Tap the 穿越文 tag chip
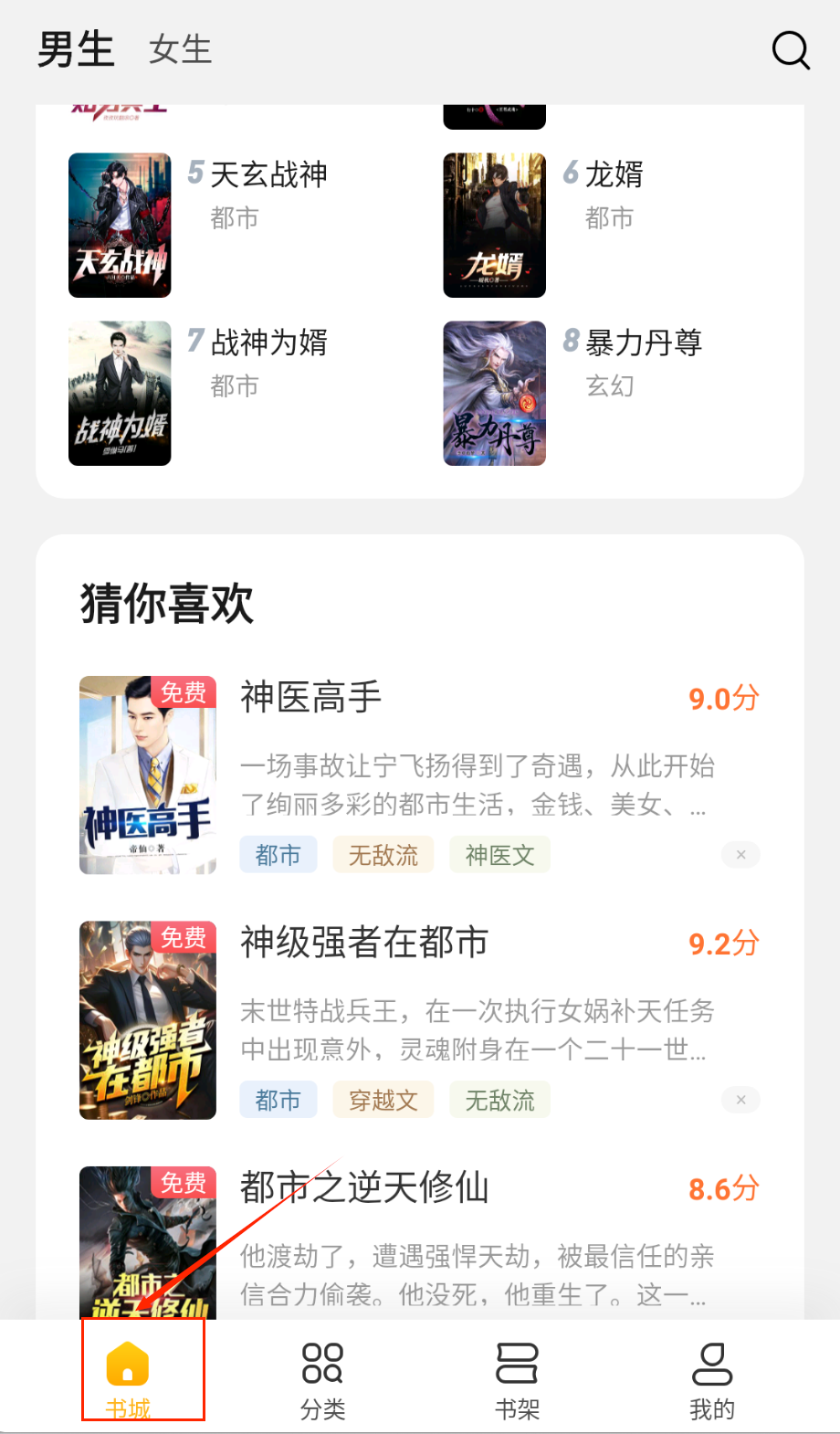The image size is (840, 1434). pyautogui.click(x=383, y=1100)
